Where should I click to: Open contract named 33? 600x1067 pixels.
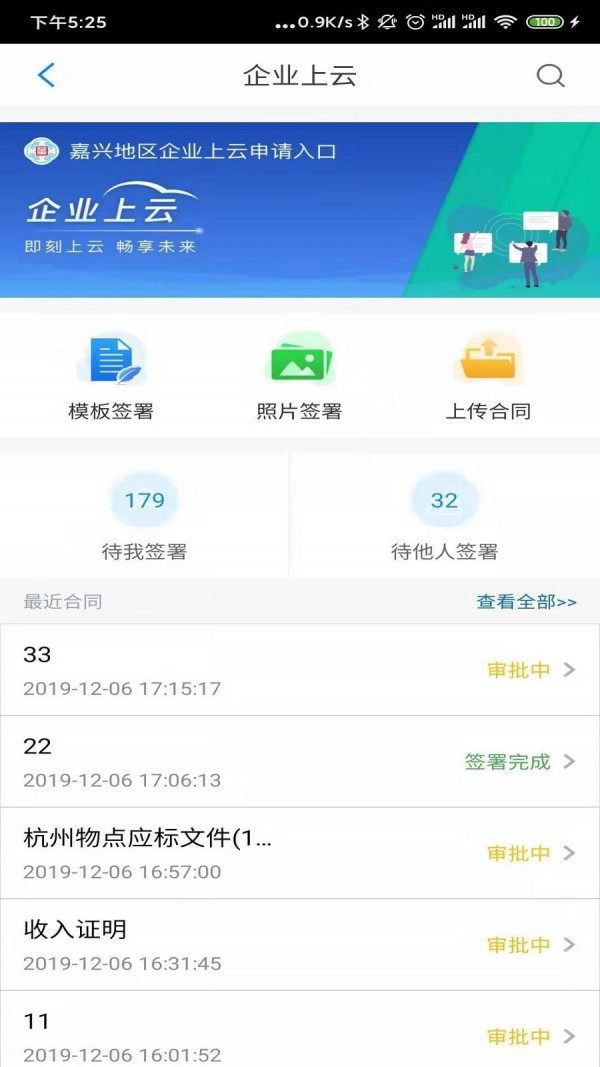tap(300, 670)
